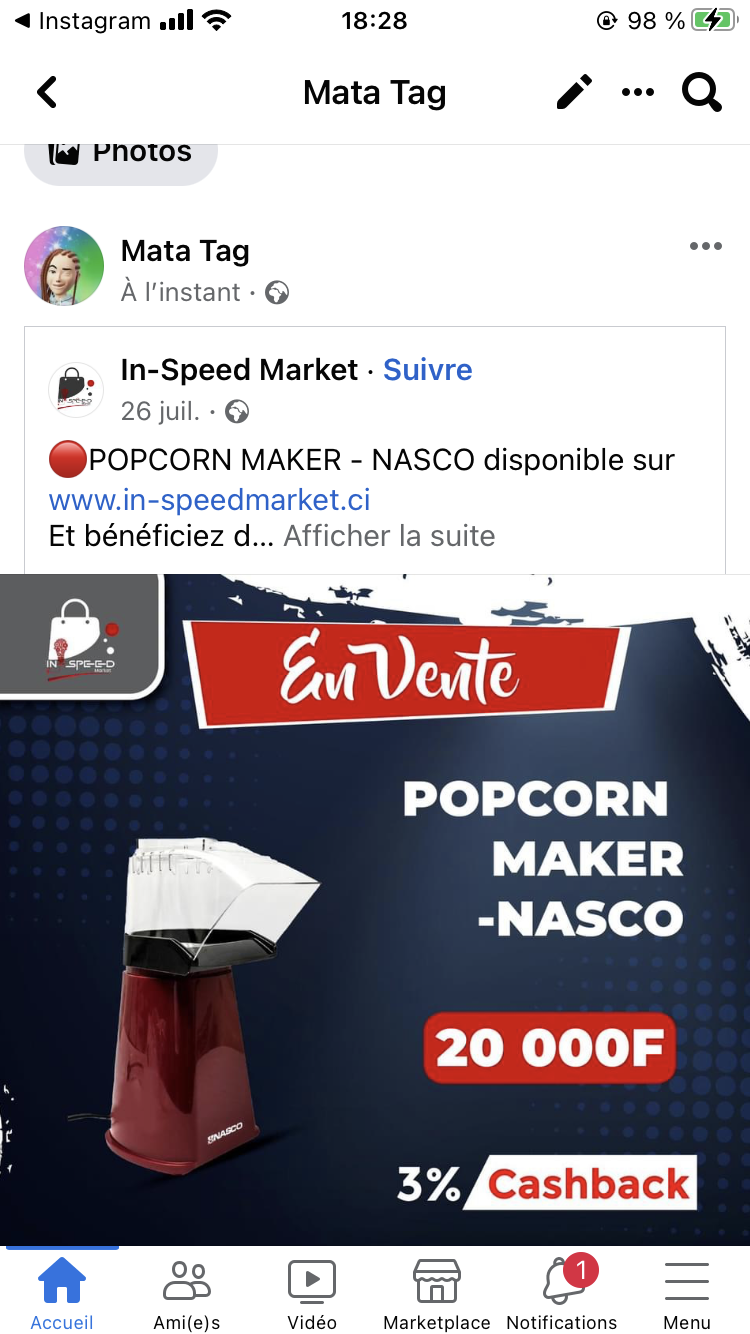Image resolution: width=750 pixels, height=1334 pixels.
Task: Open the Photos chip
Action: (121, 154)
